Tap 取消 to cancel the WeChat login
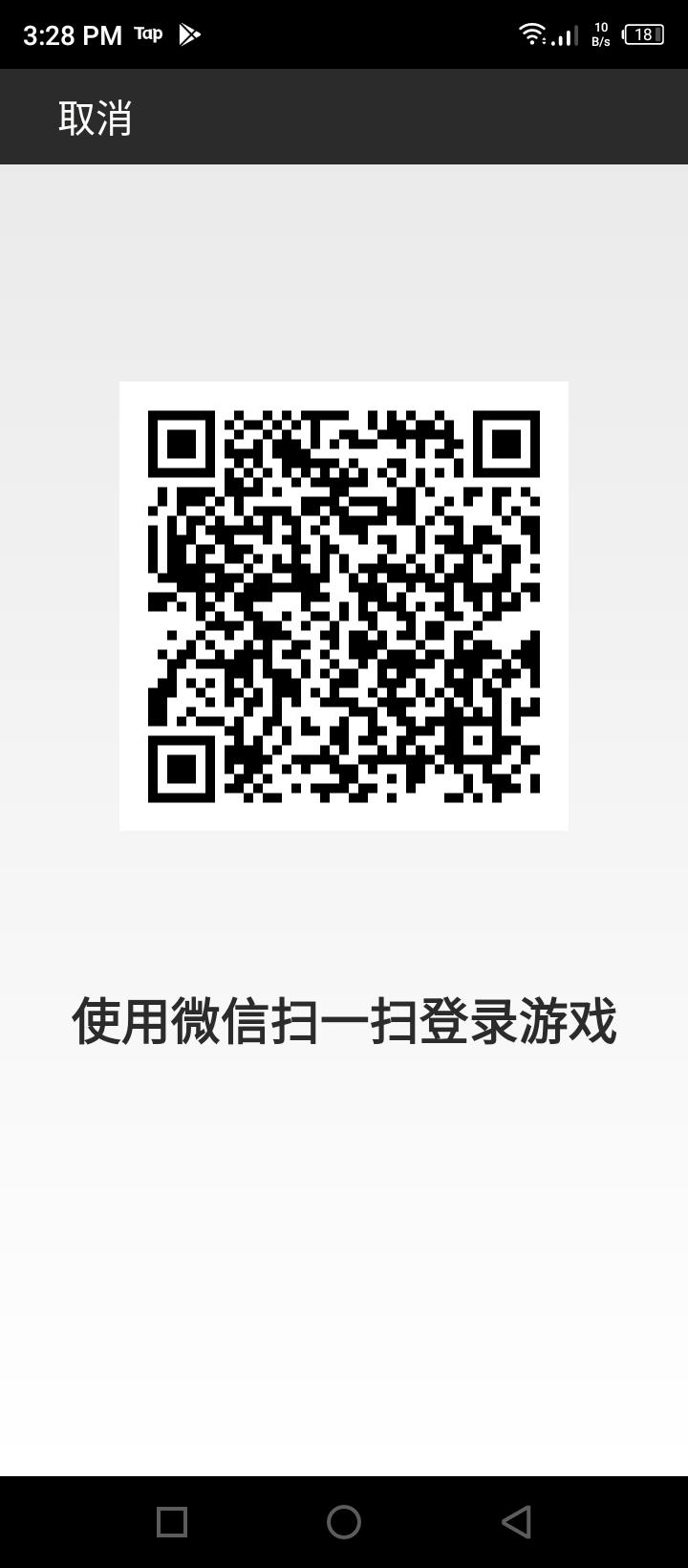Image resolution: width=688 pixels, height=1568 pixels. 95,118
